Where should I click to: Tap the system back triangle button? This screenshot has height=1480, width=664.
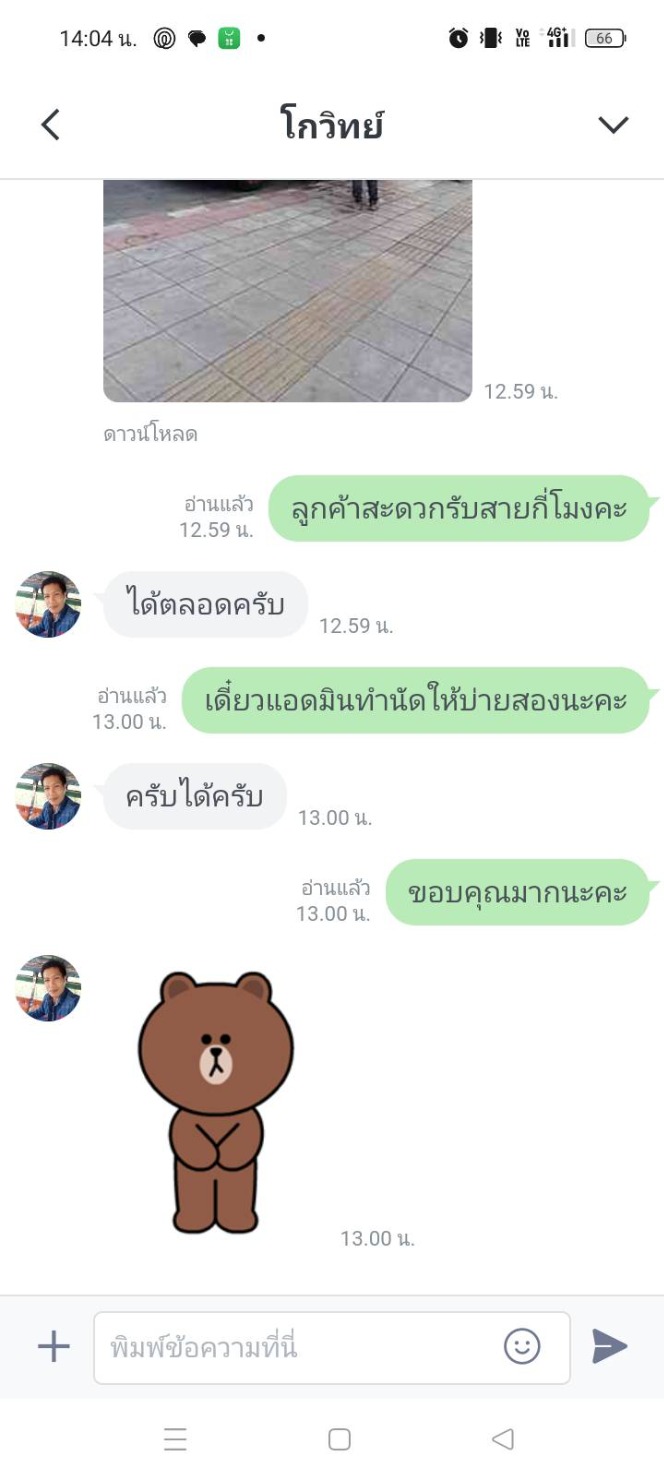[x=503, y=1439]
